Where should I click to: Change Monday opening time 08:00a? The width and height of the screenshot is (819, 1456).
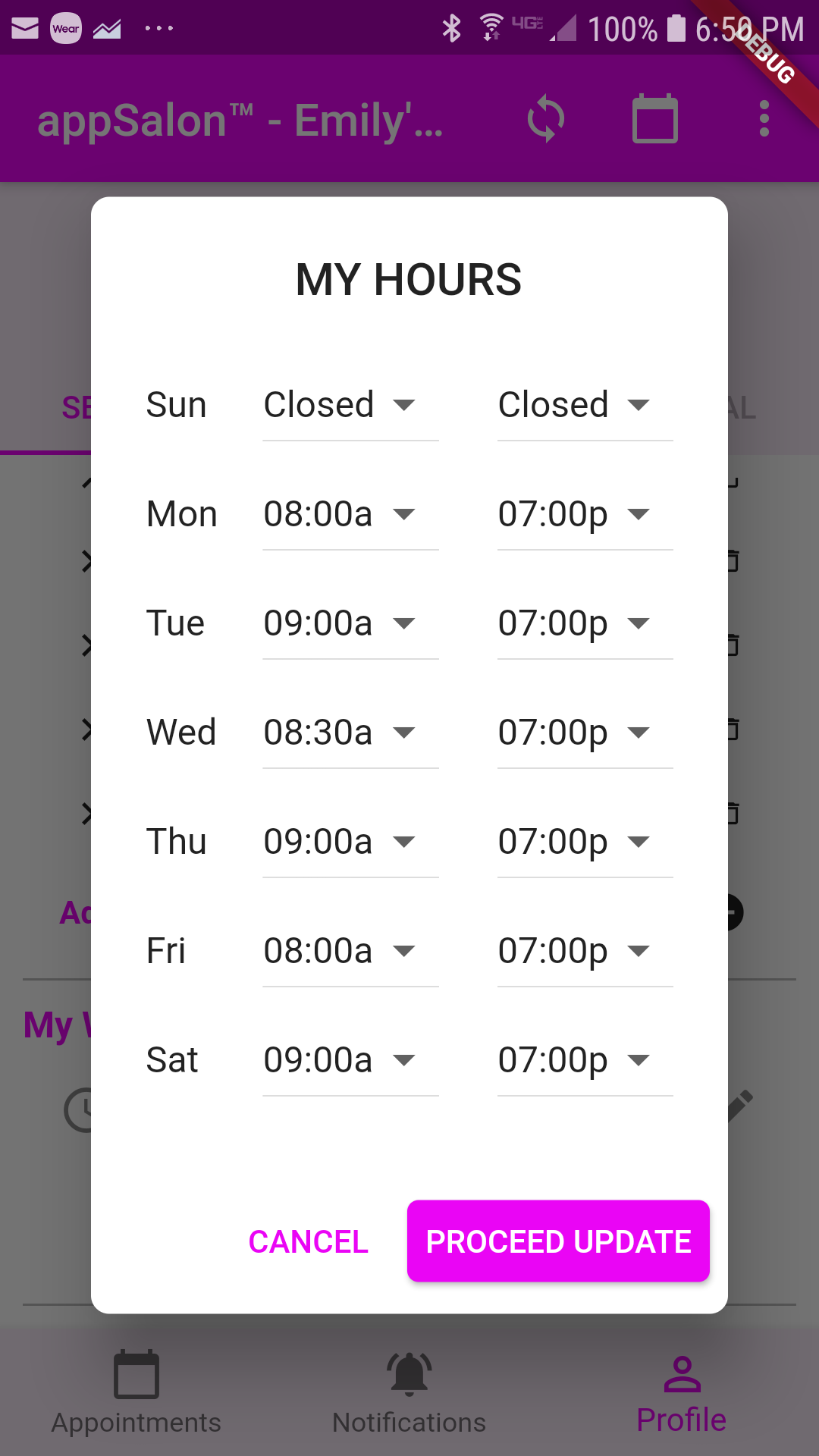350,514
